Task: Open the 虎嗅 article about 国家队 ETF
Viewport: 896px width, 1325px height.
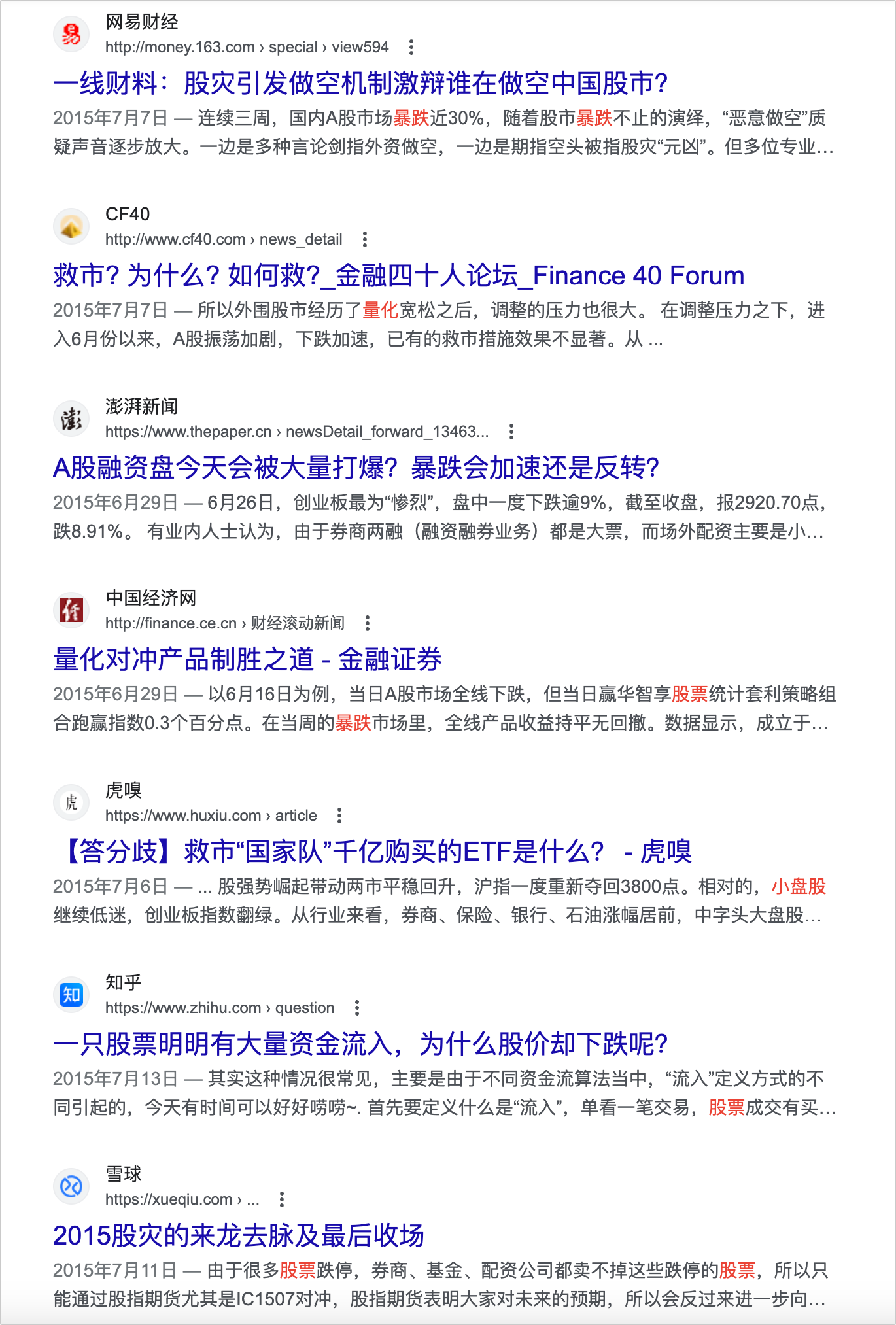Action: 372,852
